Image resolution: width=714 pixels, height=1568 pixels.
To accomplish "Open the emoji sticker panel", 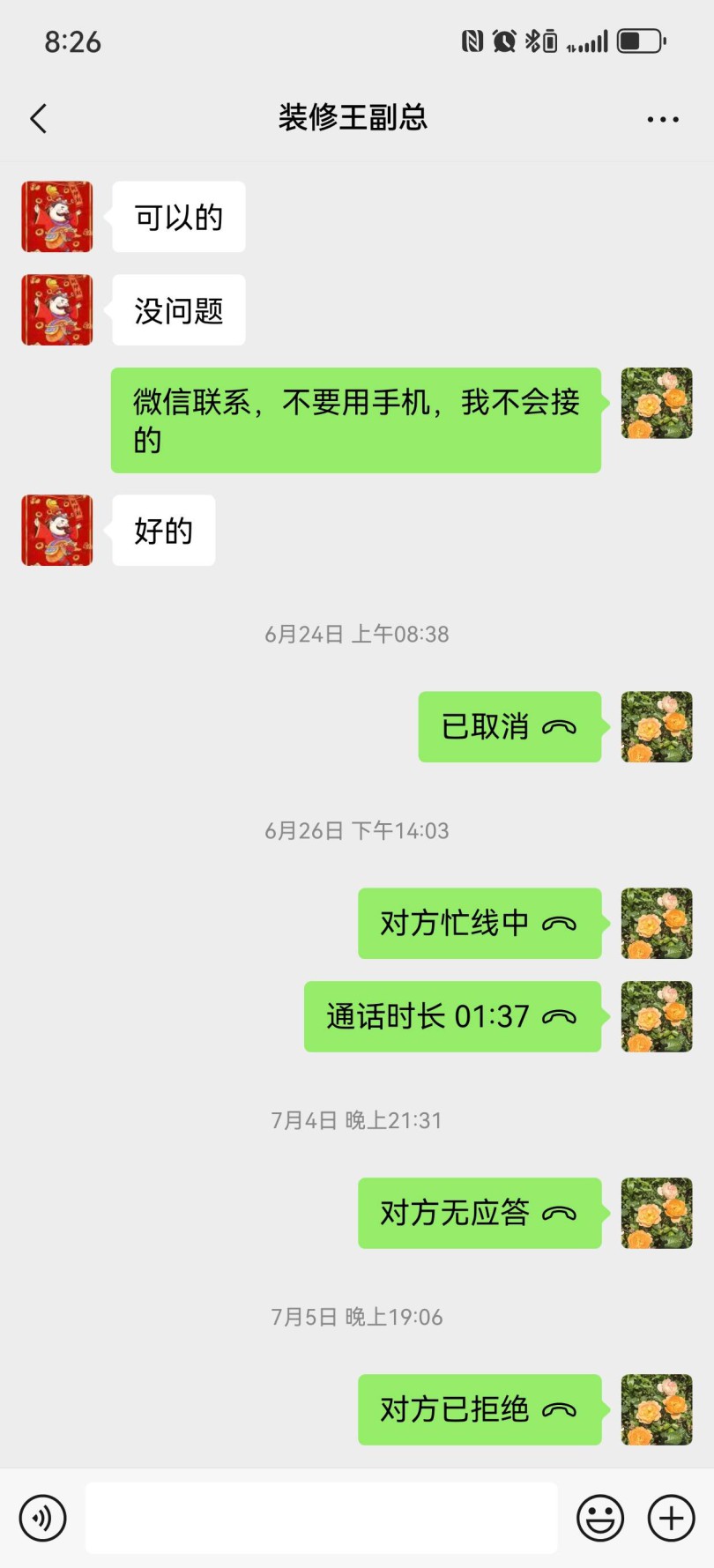I will [600, 1518].
